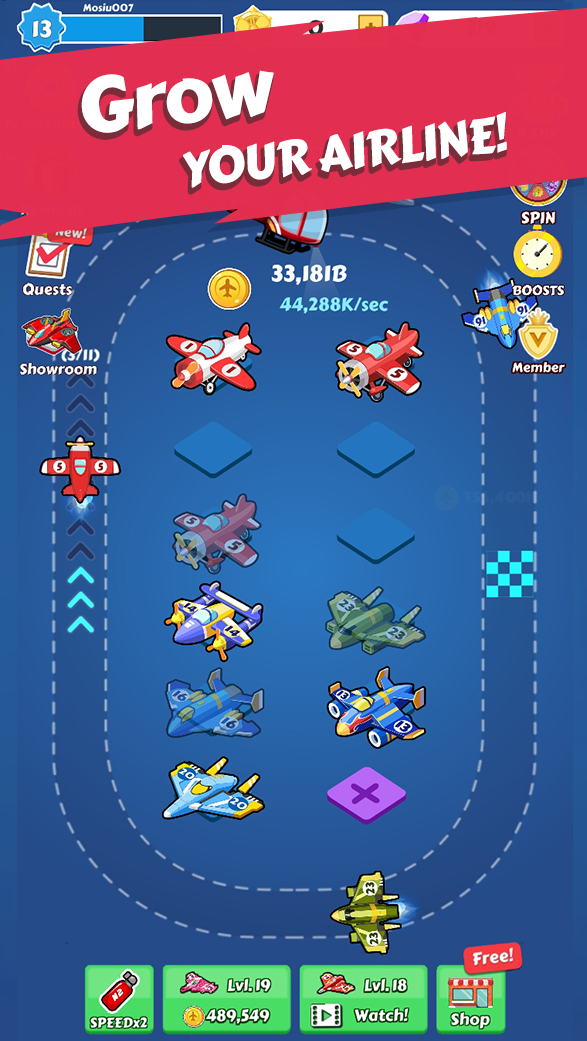Activate SPEEDx2 boost
The height and width of the screenshot is (1041, 587).
click(x=120, y=999)
